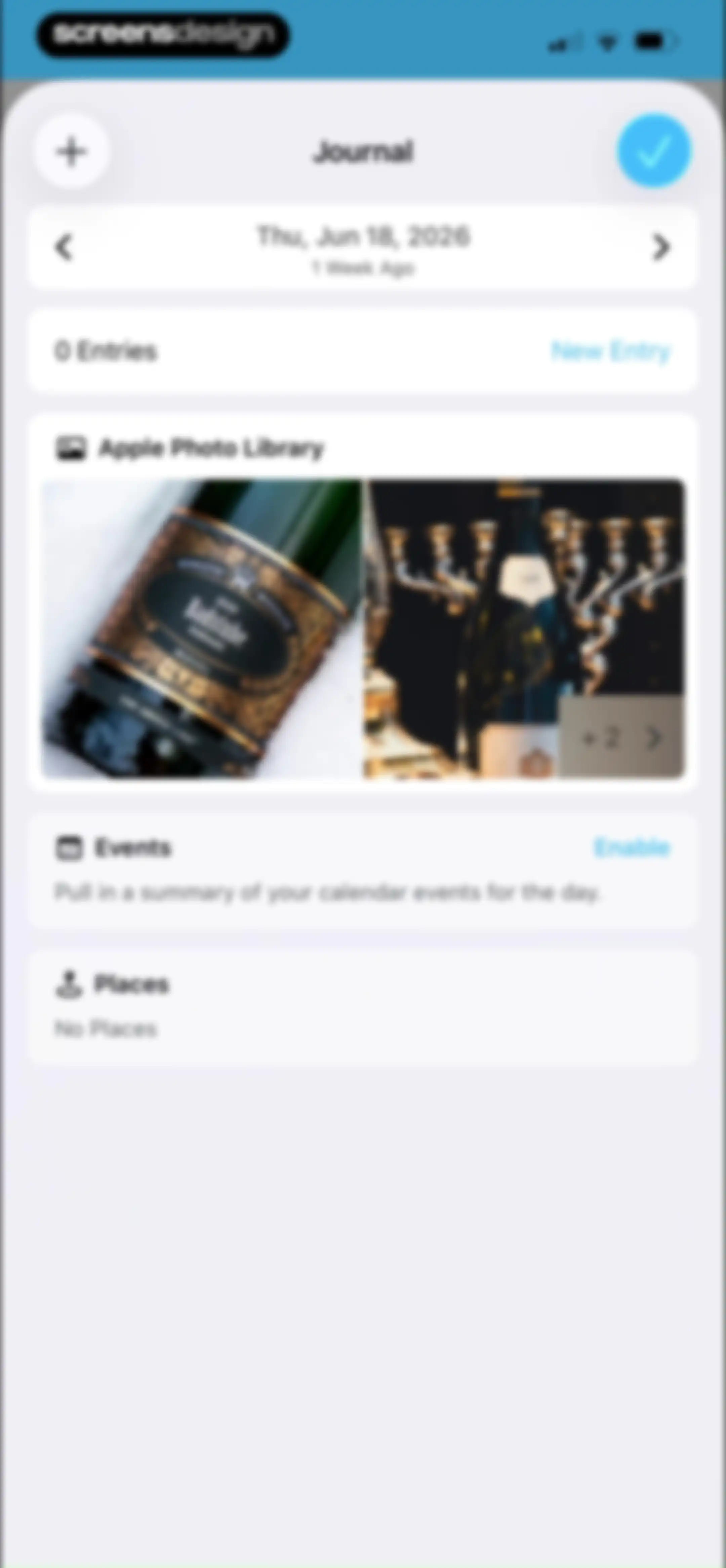Go to the next day
The width and height of the screenshot is (726, 1568).
click(x=661, y=248)
